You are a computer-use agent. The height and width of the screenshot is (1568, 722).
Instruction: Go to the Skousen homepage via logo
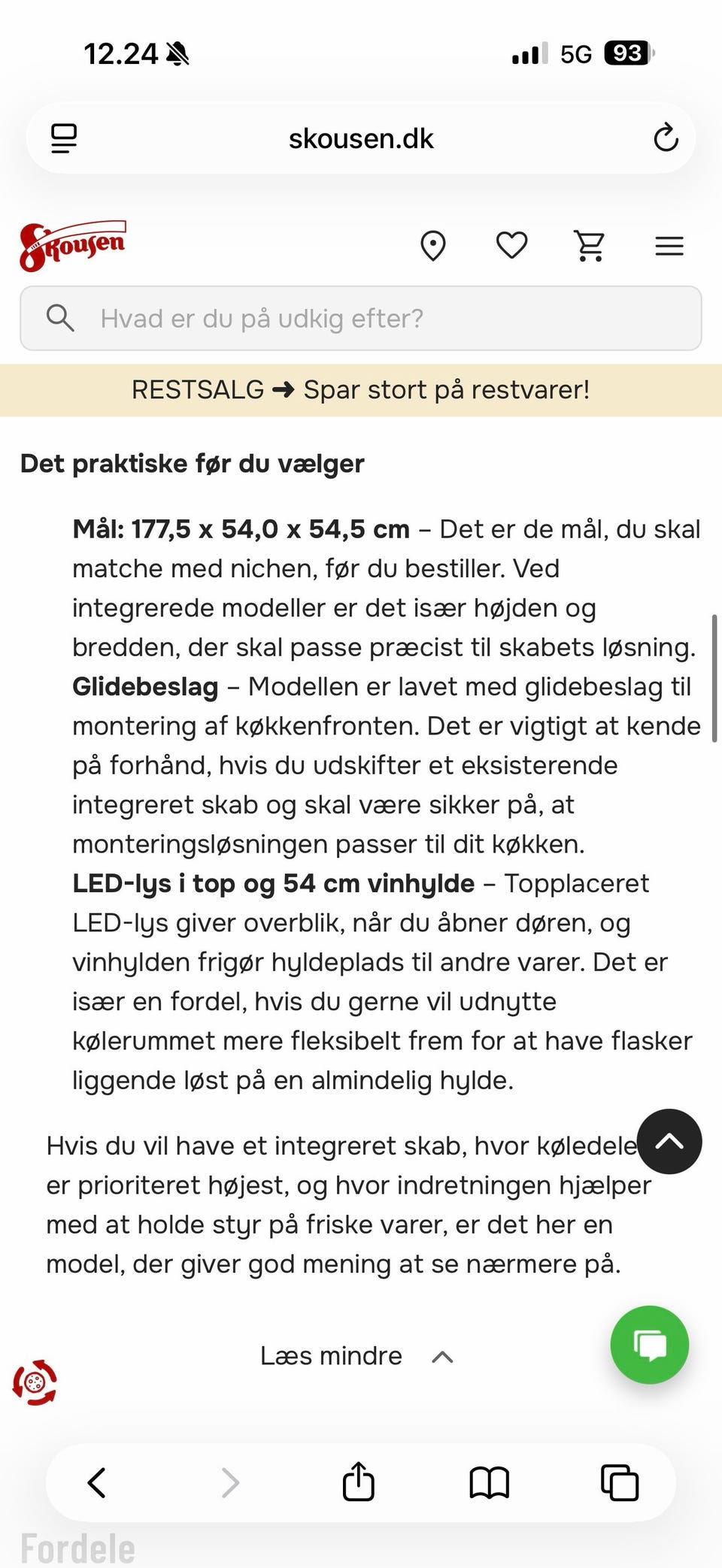[73, 245]
